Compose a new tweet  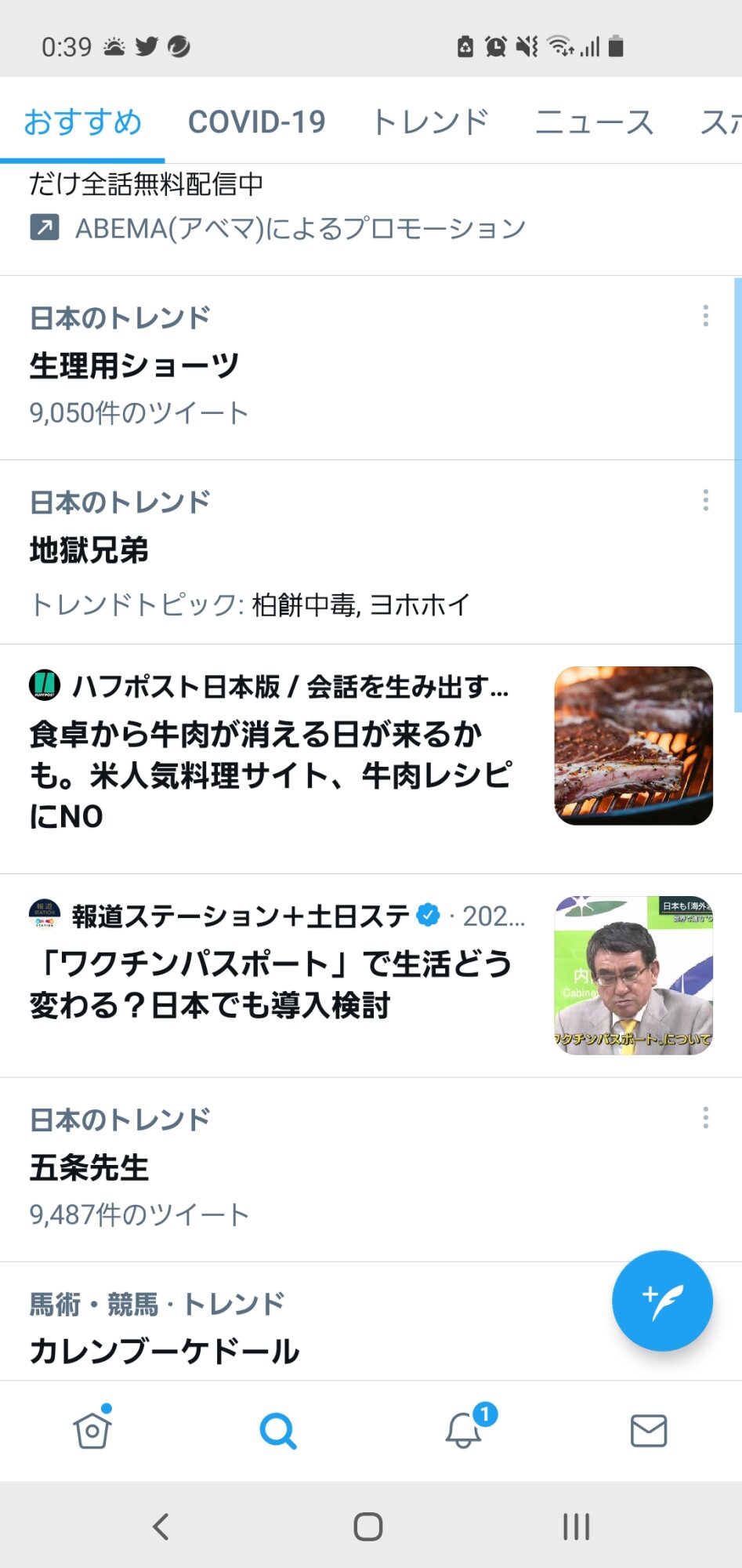[x=662, y=1301]
